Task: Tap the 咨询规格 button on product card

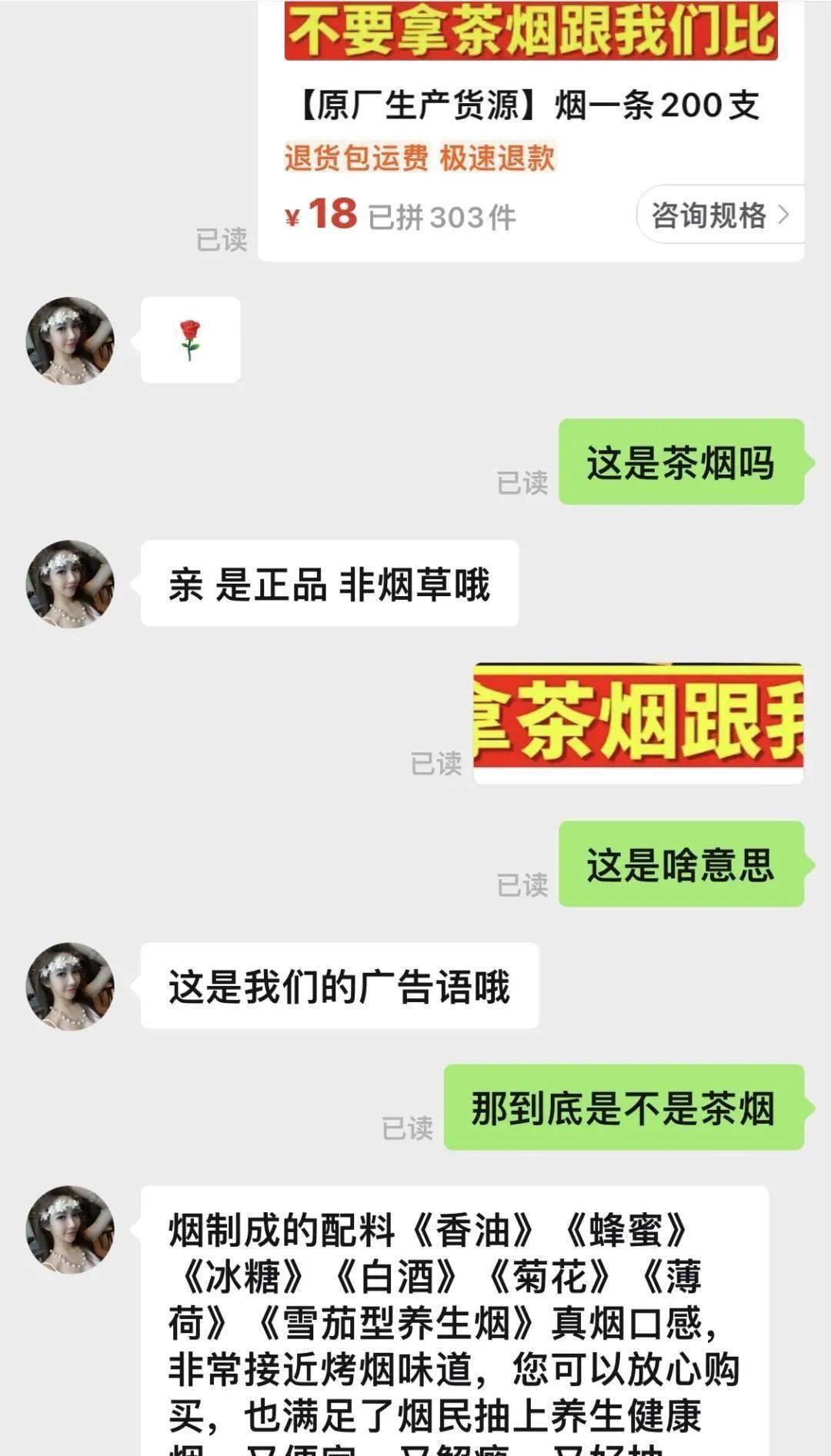Action: tap(719, 215)
